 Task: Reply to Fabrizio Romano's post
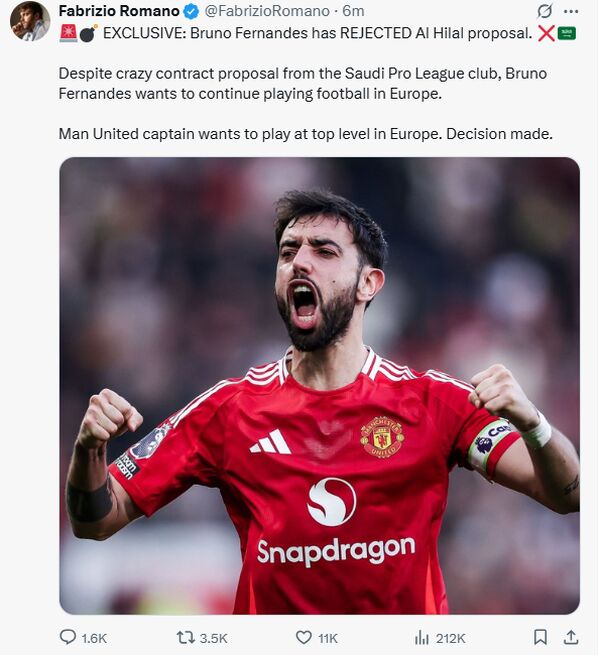[68, 637]
